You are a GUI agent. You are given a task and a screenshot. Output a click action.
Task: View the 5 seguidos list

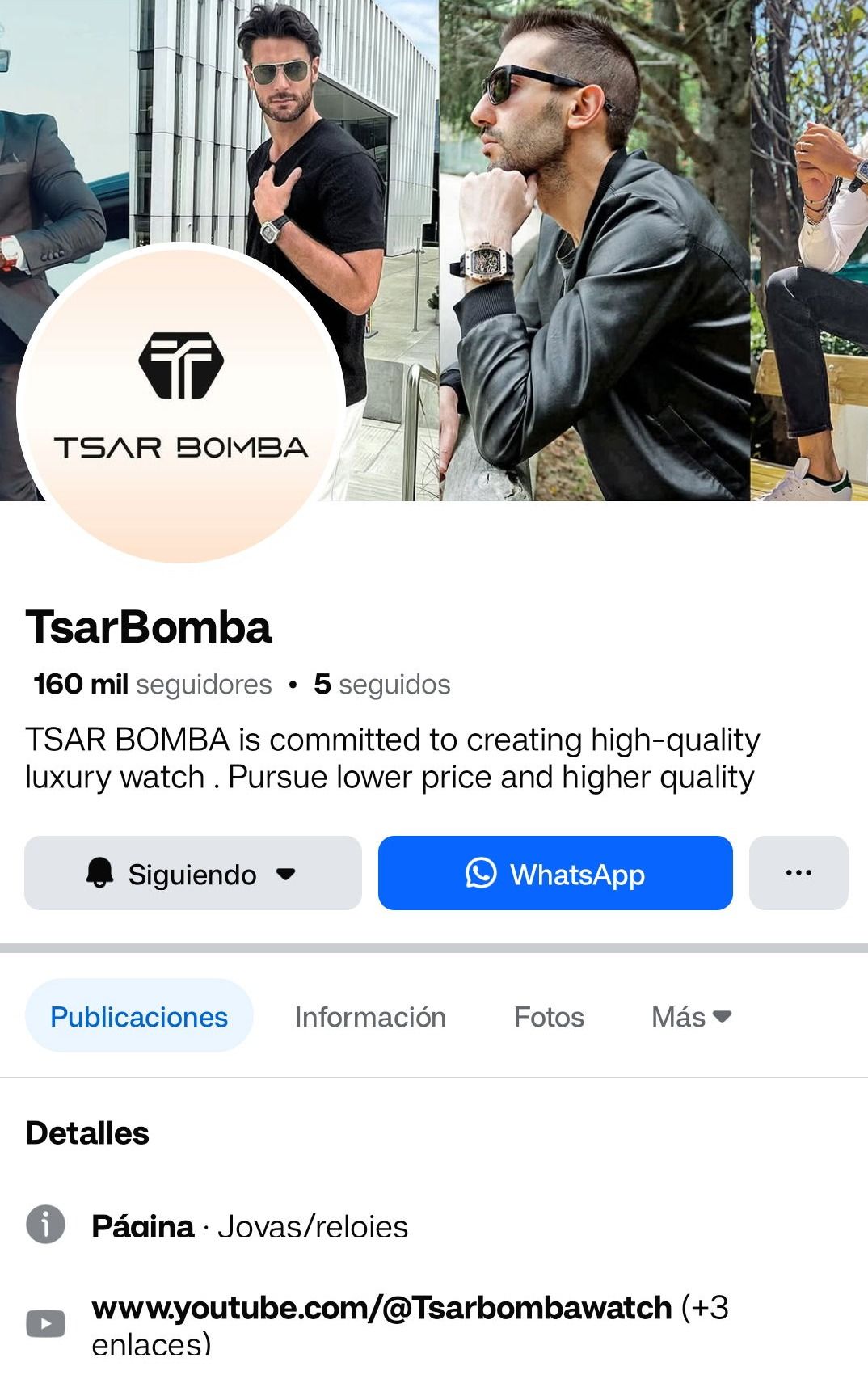382,685
